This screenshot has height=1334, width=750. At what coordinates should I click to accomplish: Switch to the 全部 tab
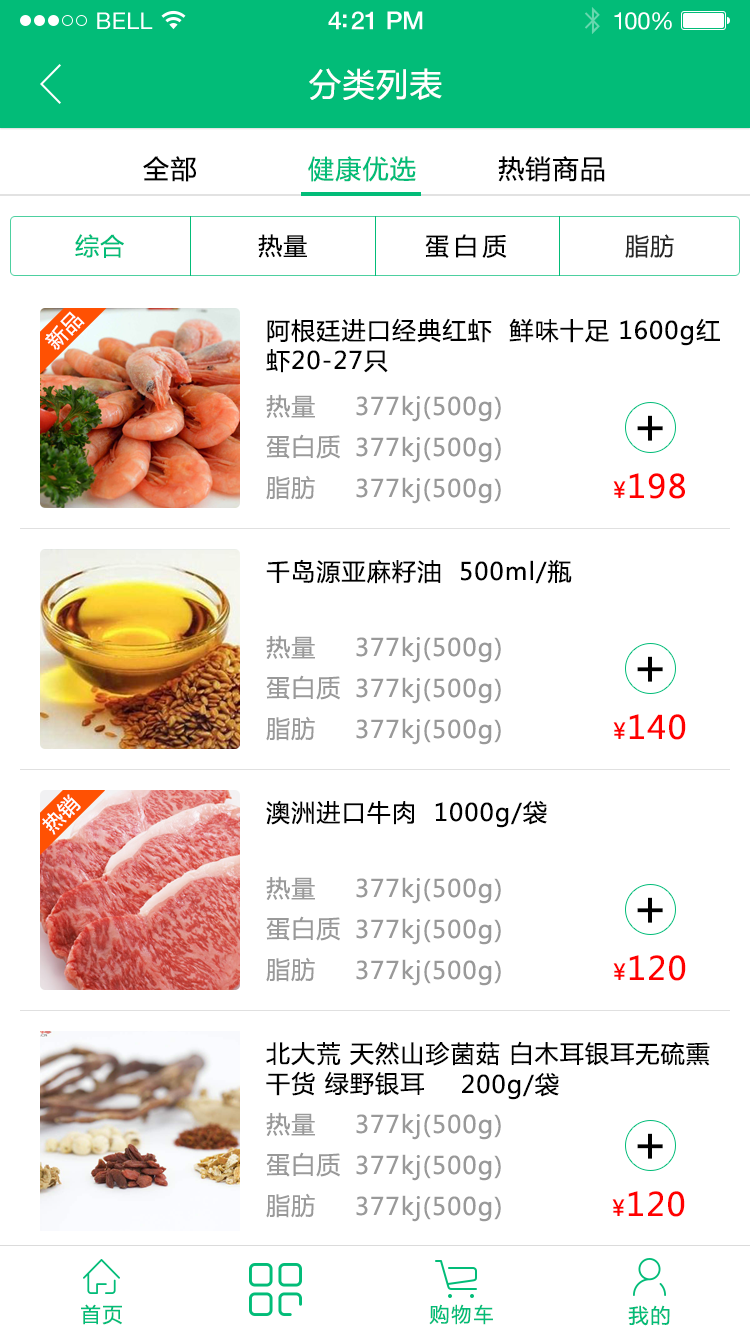pyautogui.click(x=170, y=169)
